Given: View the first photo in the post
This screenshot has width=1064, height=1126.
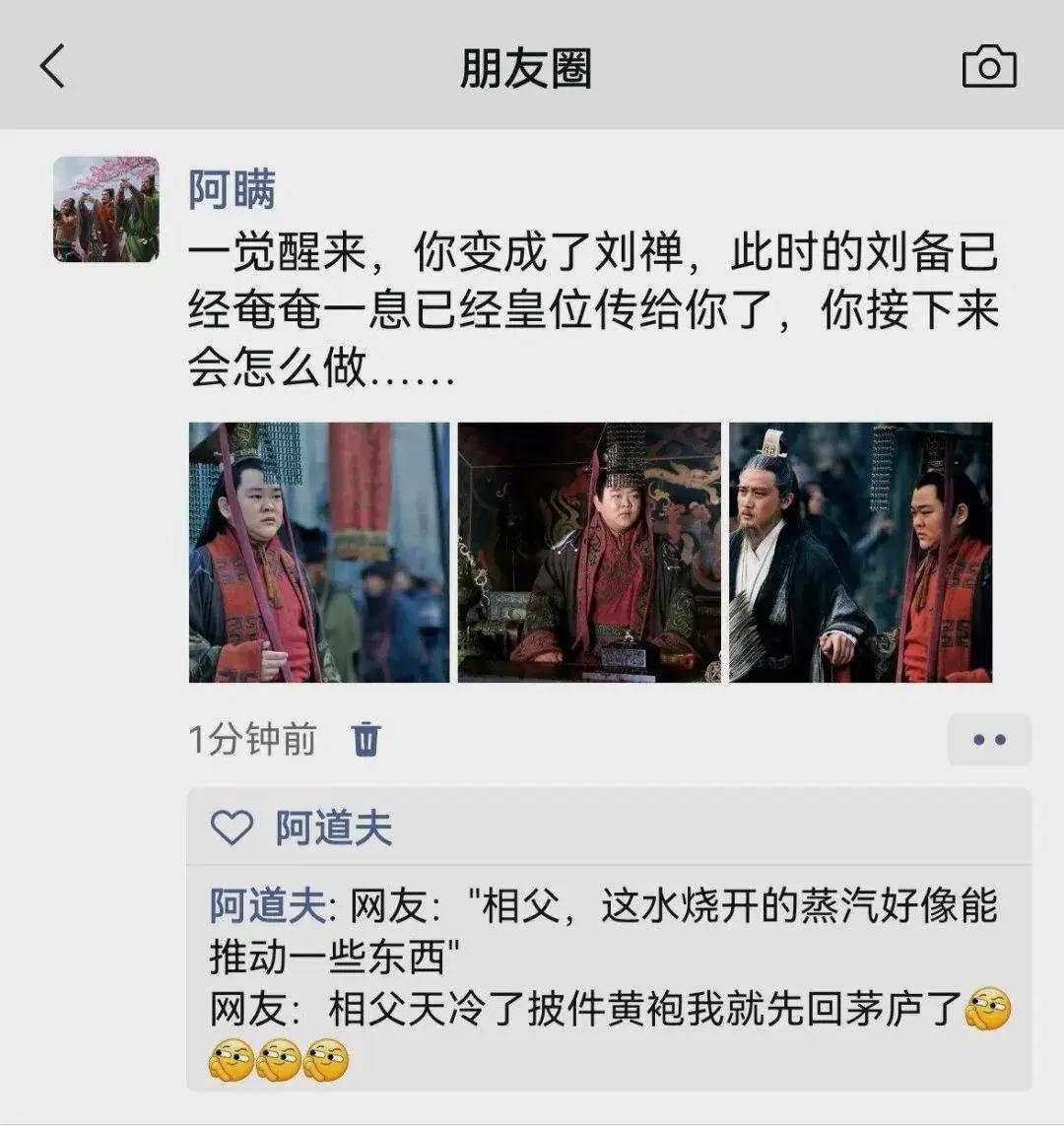Looking at the screenshot, I should (x=319, y=552).
